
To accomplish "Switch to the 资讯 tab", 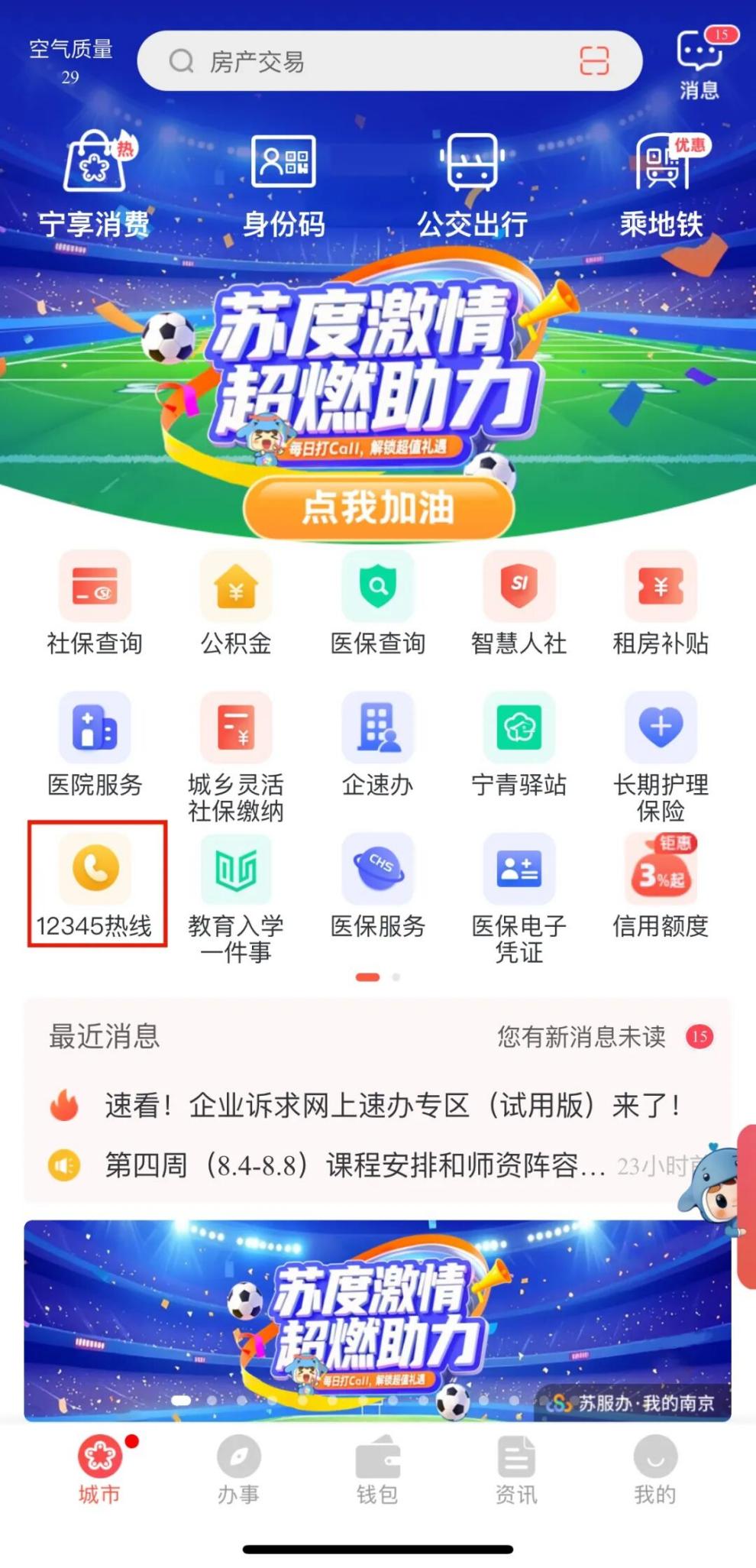I will click(x=516, y=1469).
